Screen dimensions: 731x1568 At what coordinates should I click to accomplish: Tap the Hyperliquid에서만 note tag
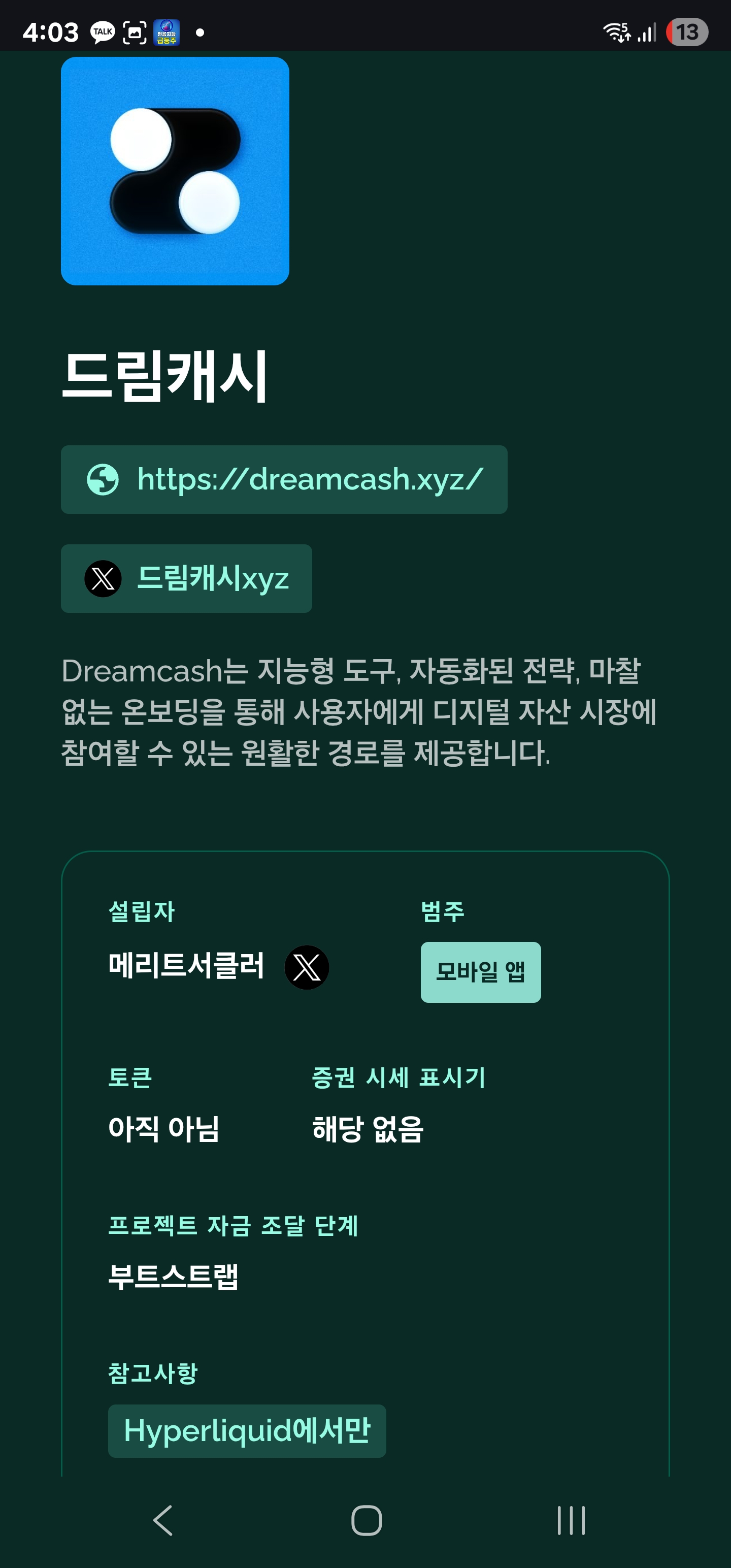click(x=247, y=1431)
